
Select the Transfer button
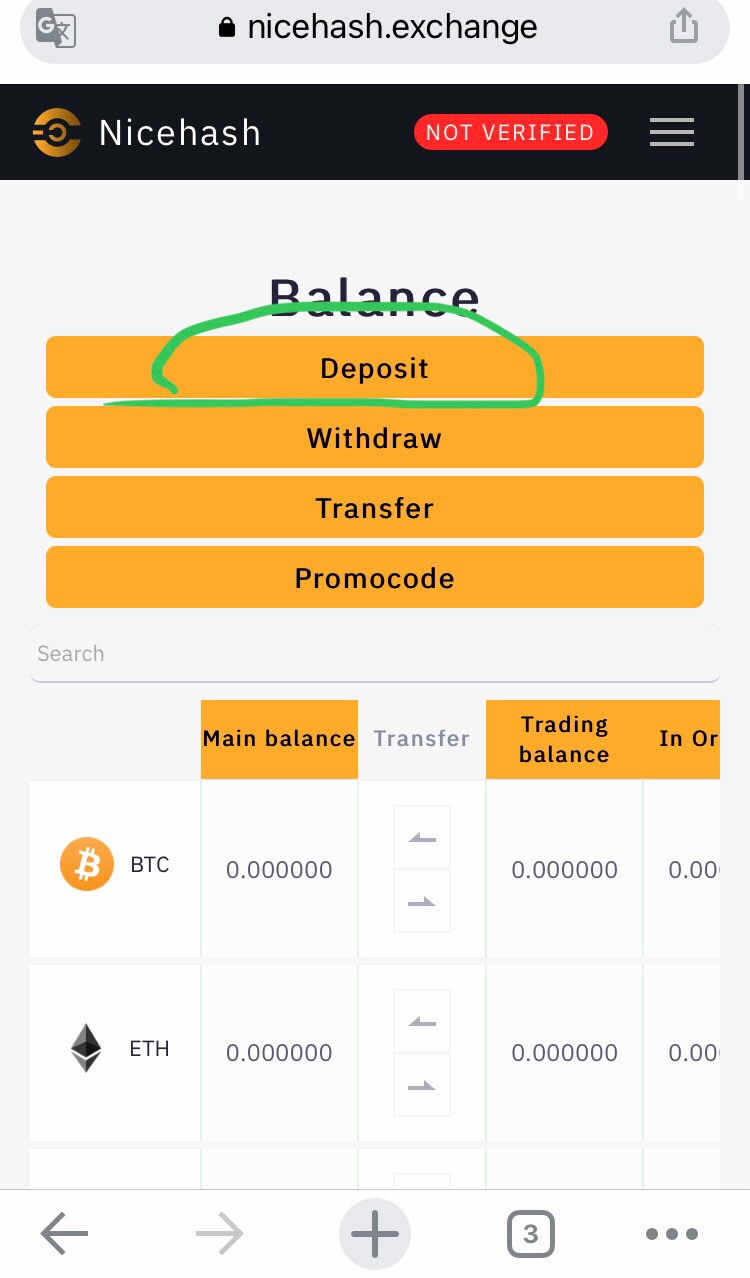point(374,508)
